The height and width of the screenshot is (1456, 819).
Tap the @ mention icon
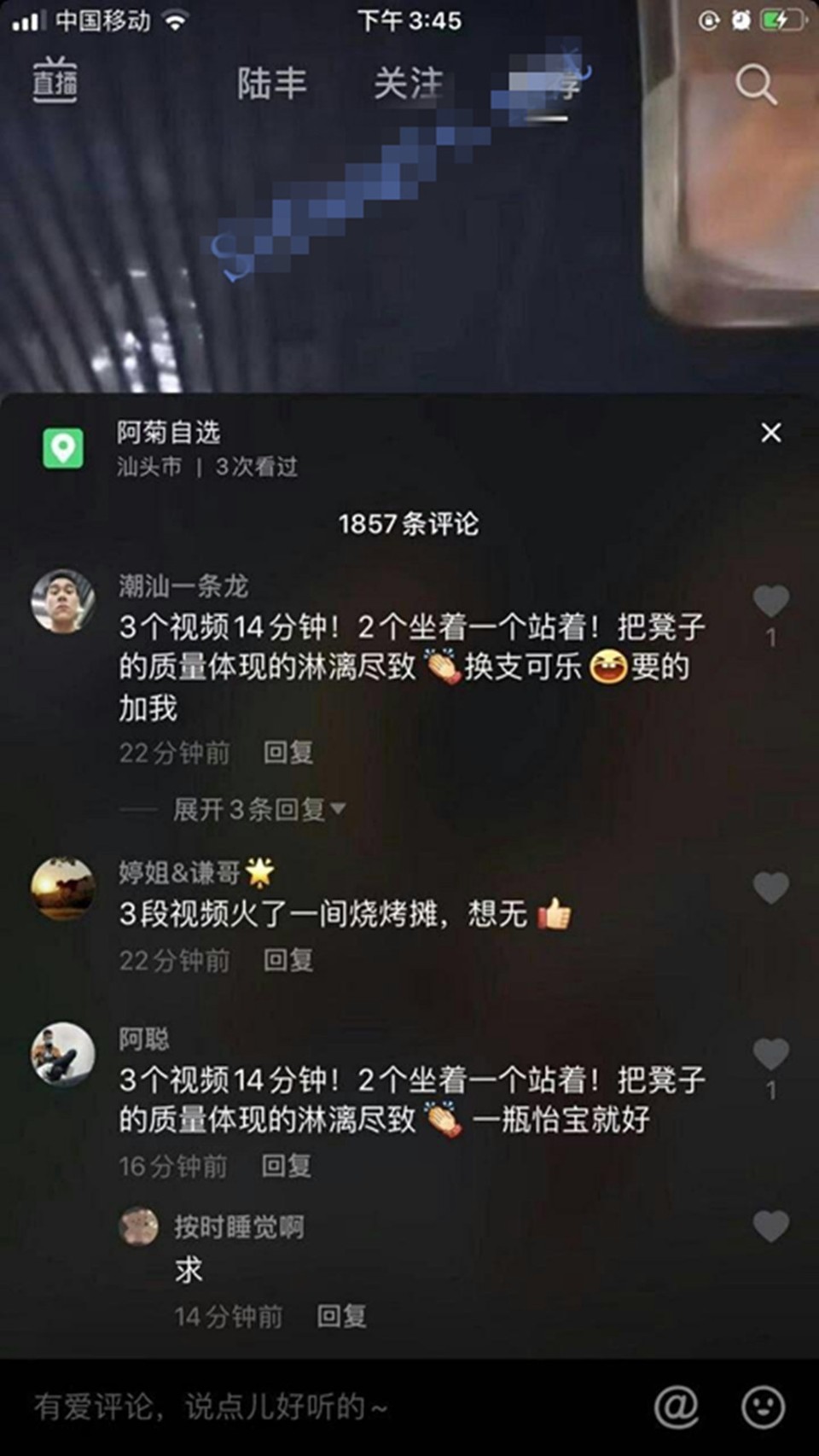tap(676, 1406)
